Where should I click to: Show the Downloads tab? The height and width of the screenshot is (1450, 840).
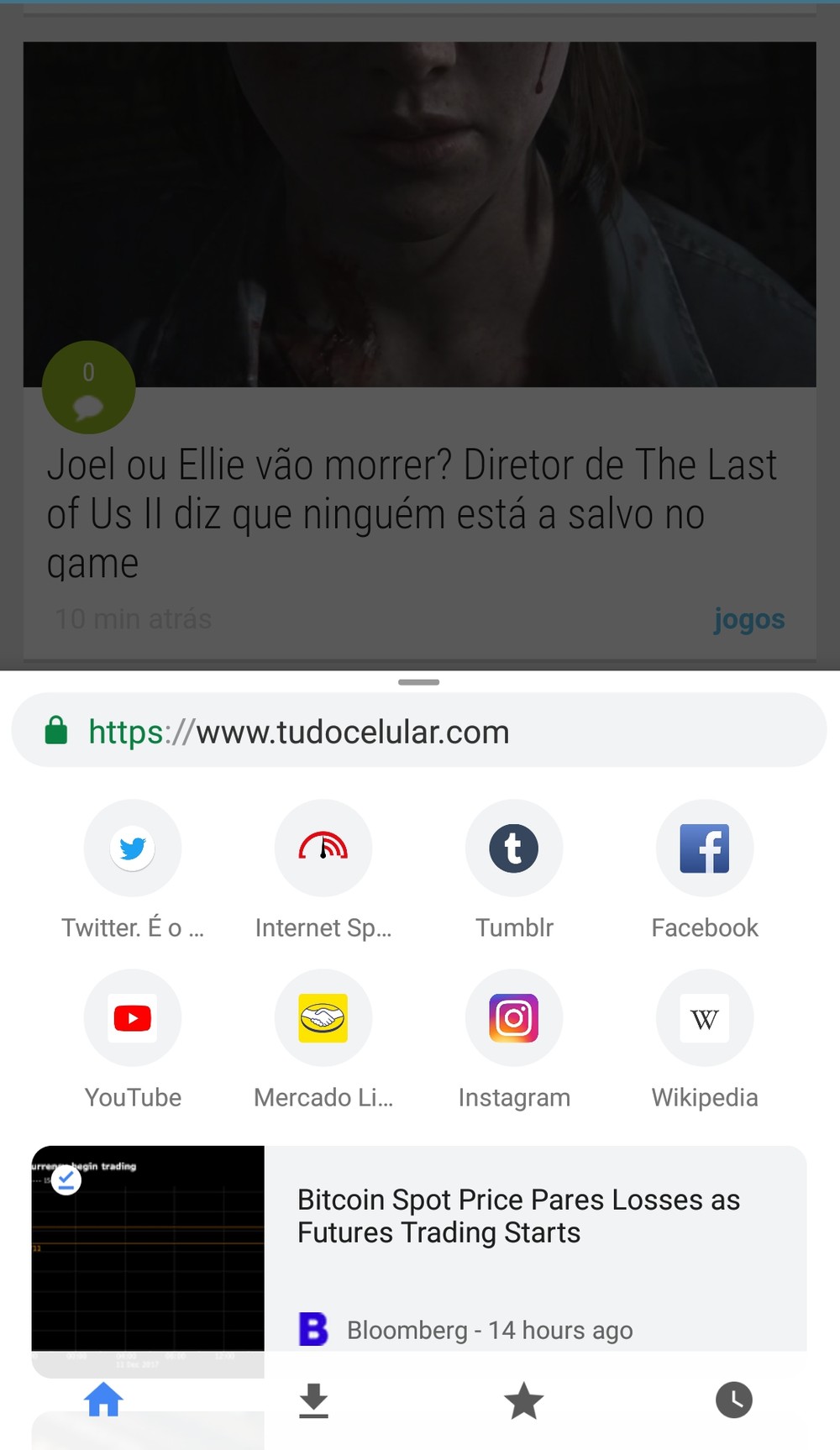(314, 1400)
